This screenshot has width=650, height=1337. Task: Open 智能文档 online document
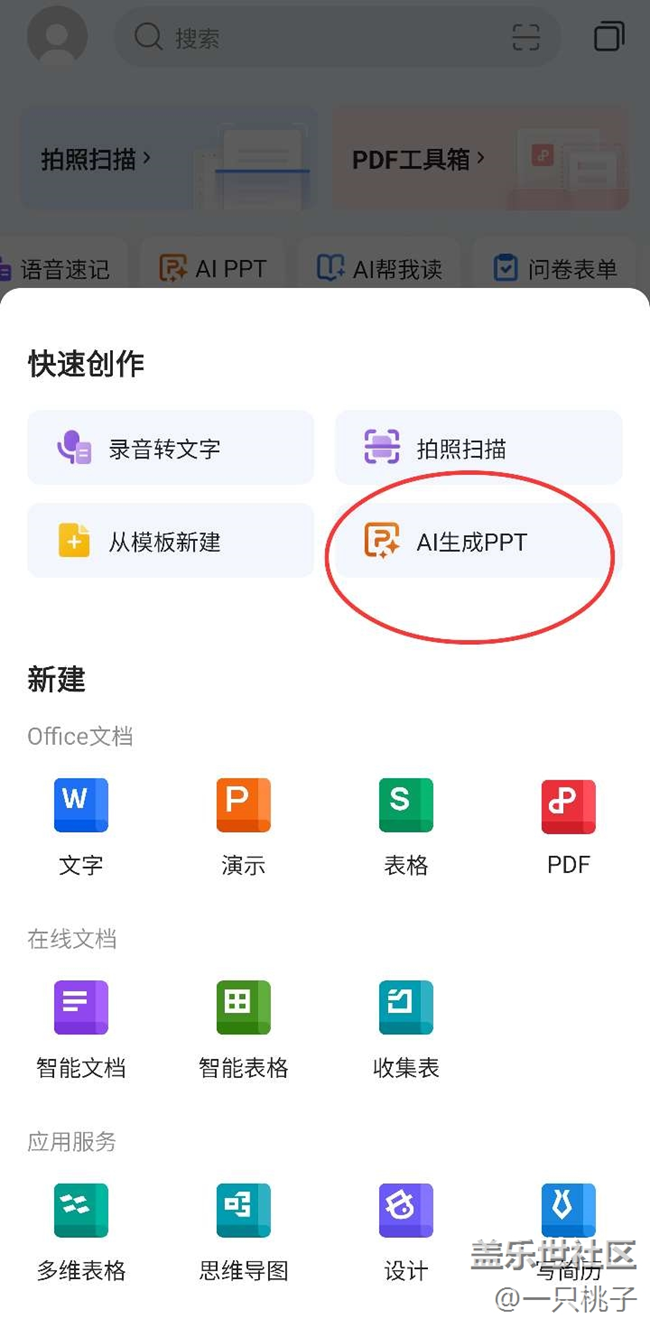[x=81, y=1030]
